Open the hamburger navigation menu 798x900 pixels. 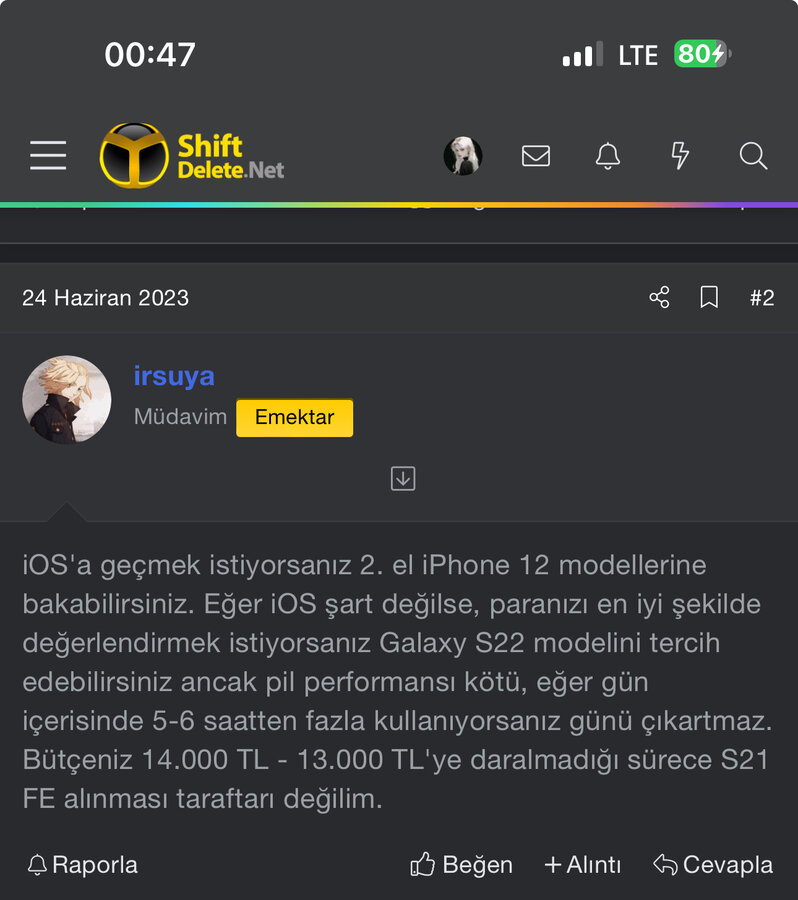48,156
